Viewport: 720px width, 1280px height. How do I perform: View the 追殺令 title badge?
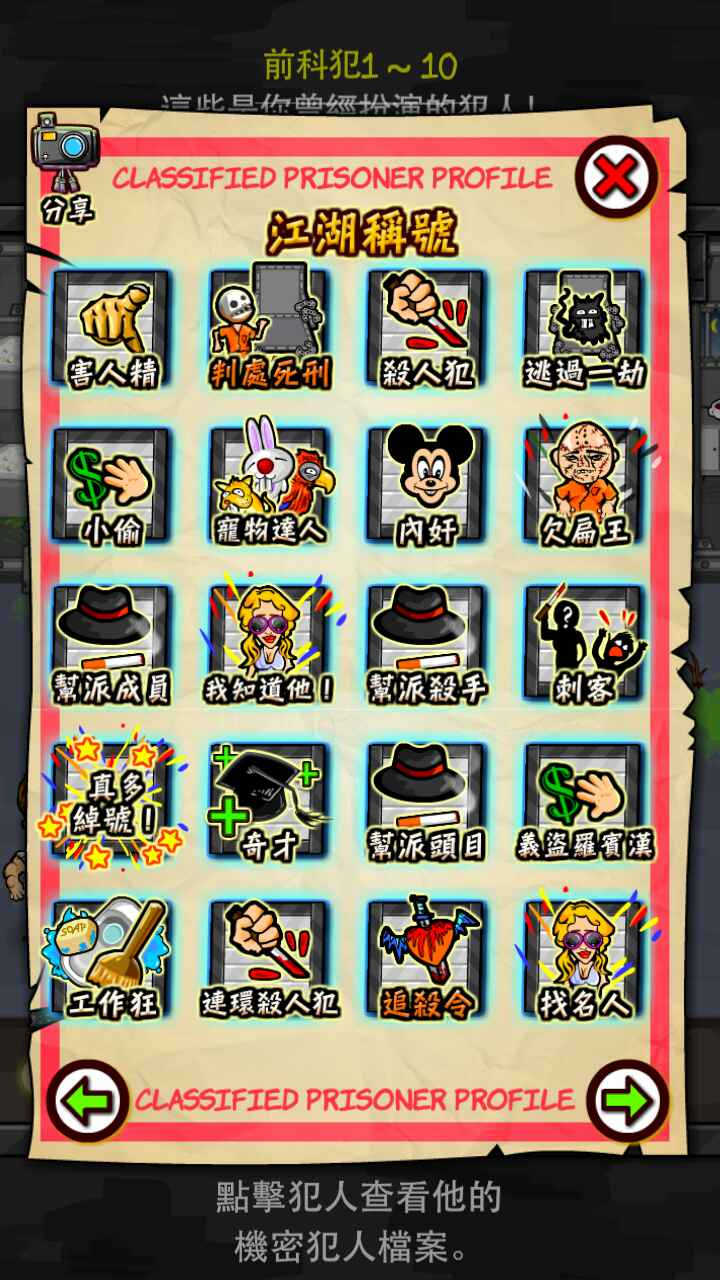coord(427,960)
